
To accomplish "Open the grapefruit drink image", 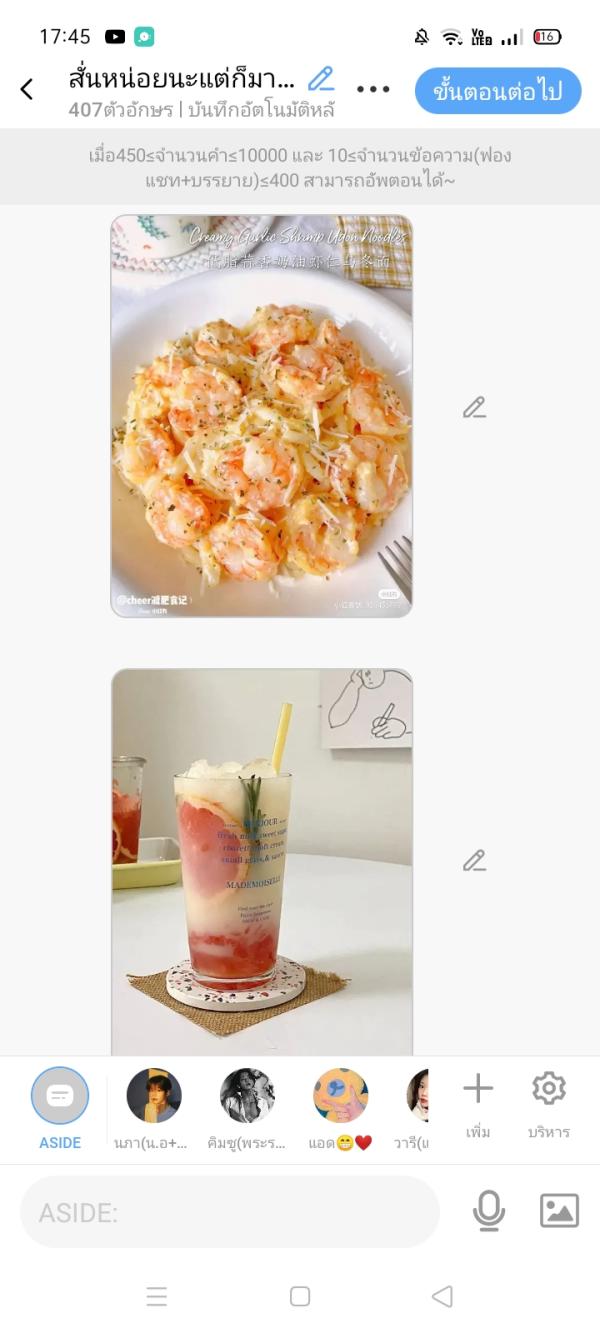I will (261, 861).
